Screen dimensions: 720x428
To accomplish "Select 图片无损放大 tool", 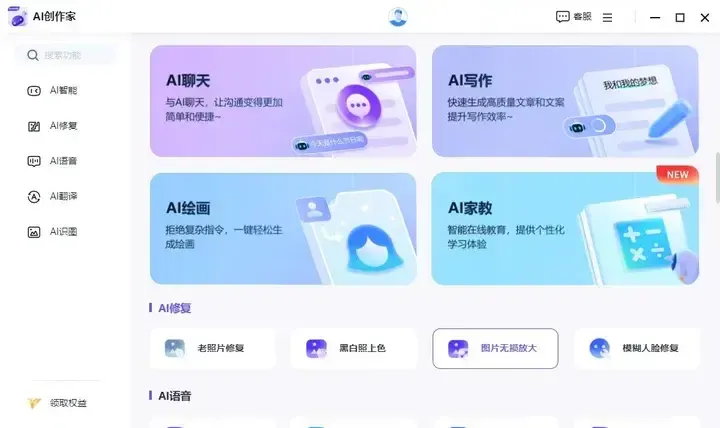I will point(495,348).
